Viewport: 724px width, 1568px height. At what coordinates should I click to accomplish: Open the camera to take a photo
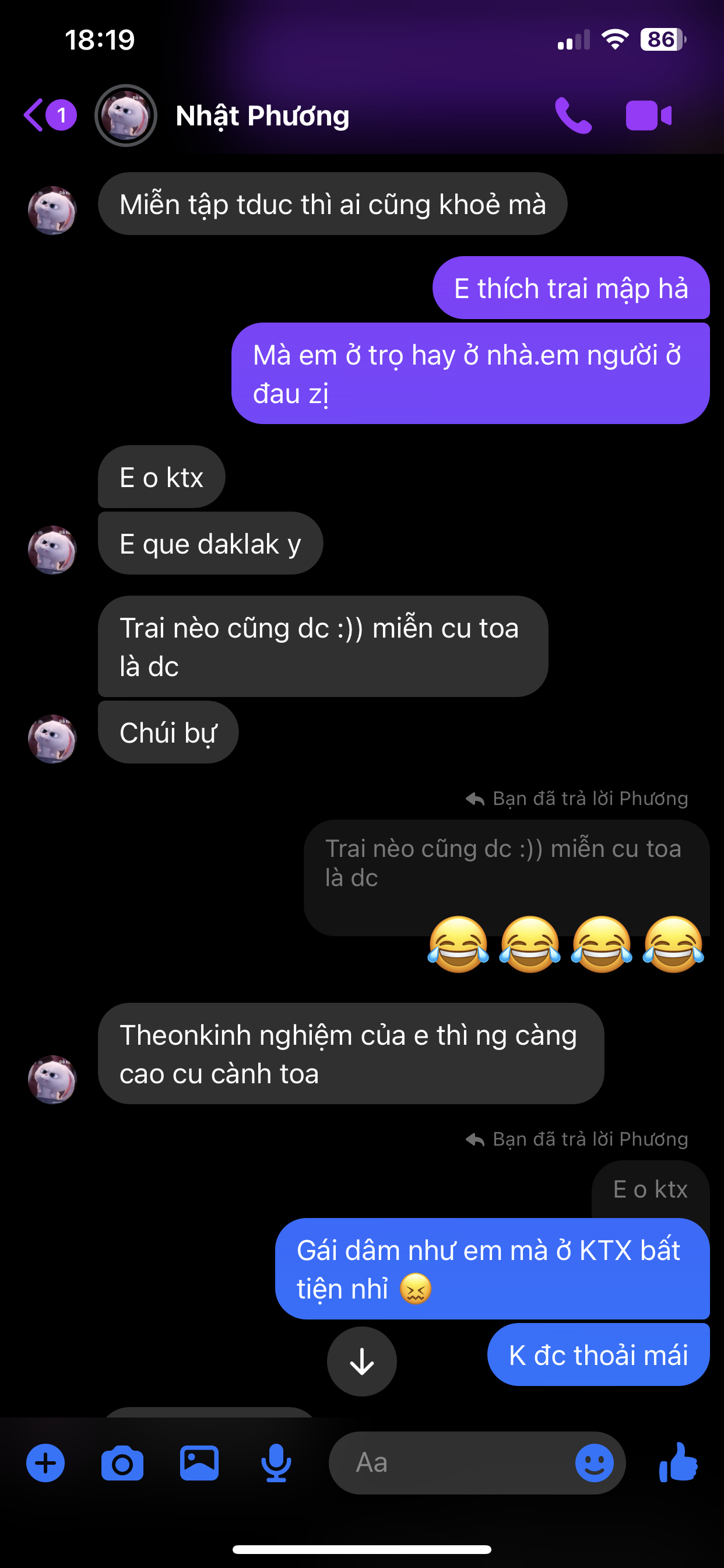click(122, 1462)
